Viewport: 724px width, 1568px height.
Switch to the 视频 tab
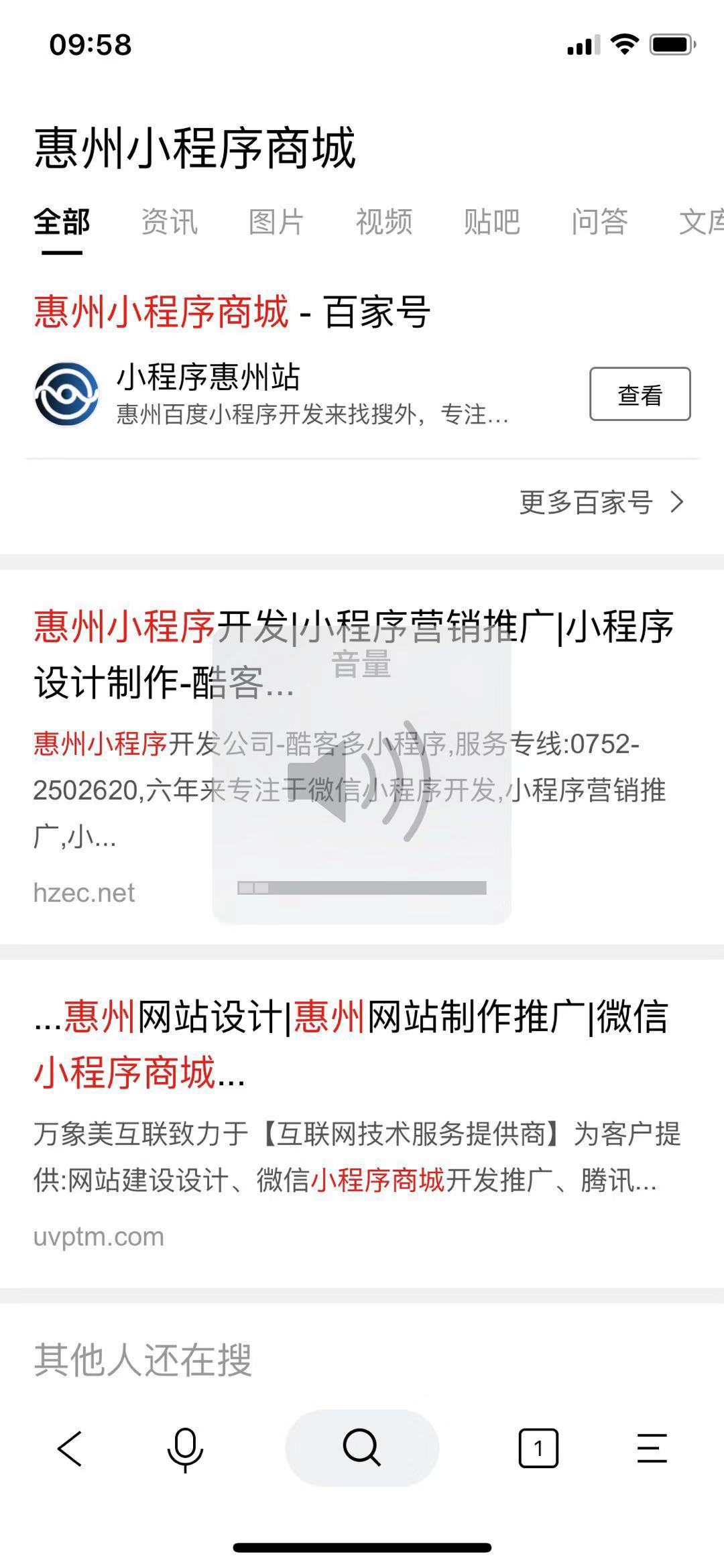[x=383, y=222]
